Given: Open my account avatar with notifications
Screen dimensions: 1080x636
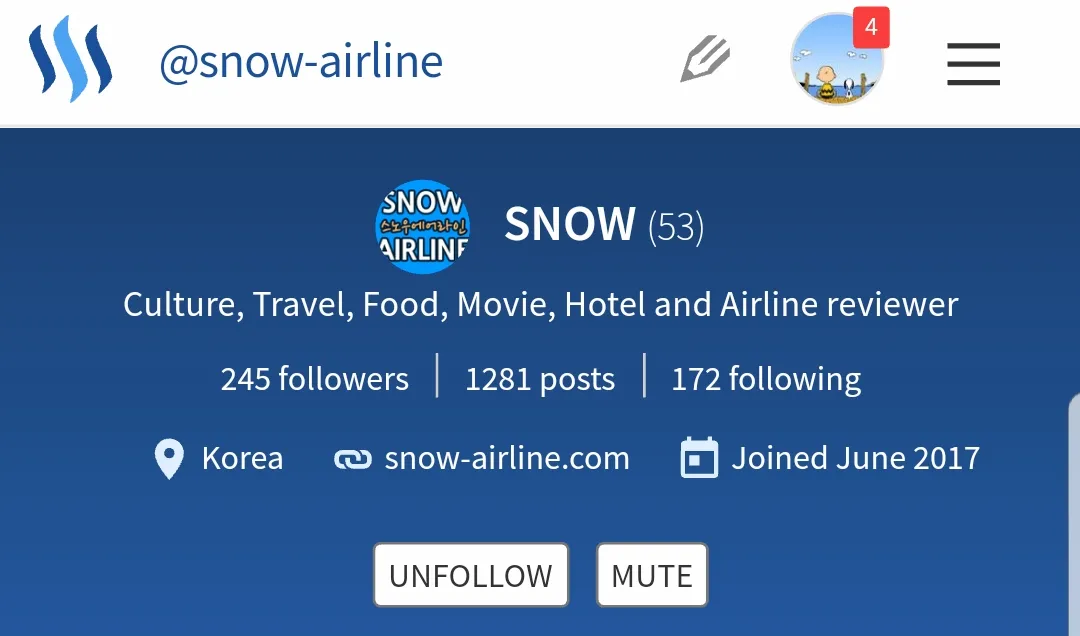Looking at the screenshot, I should [837, 60].
